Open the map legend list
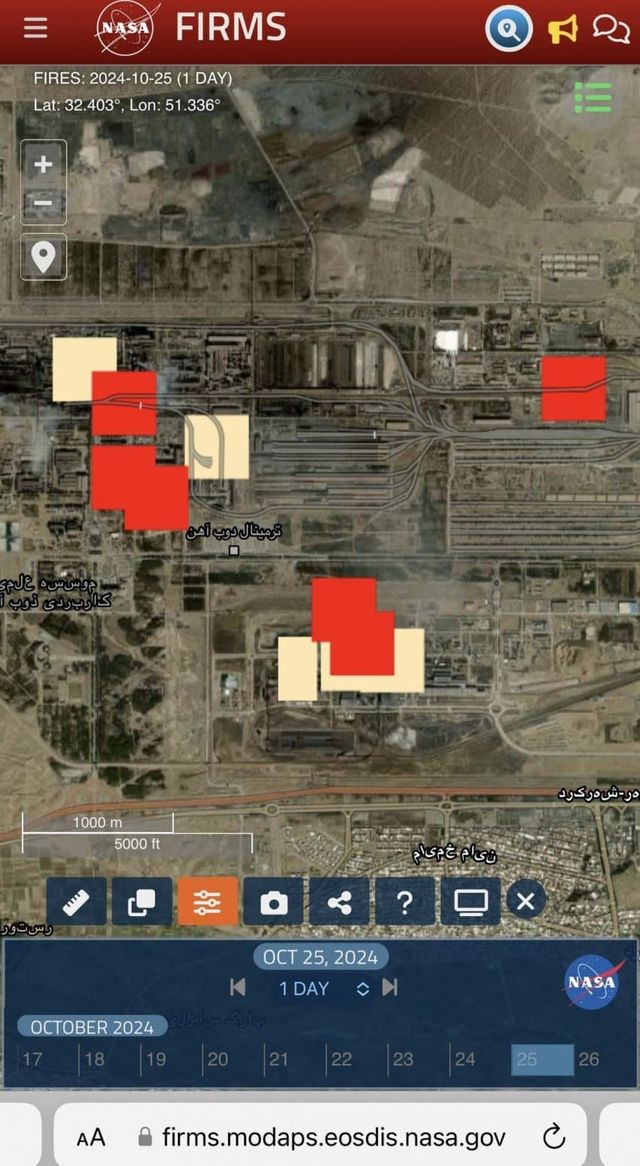Screen dimensions: 640x1166 pyautogui.click(x=593, y=97)
